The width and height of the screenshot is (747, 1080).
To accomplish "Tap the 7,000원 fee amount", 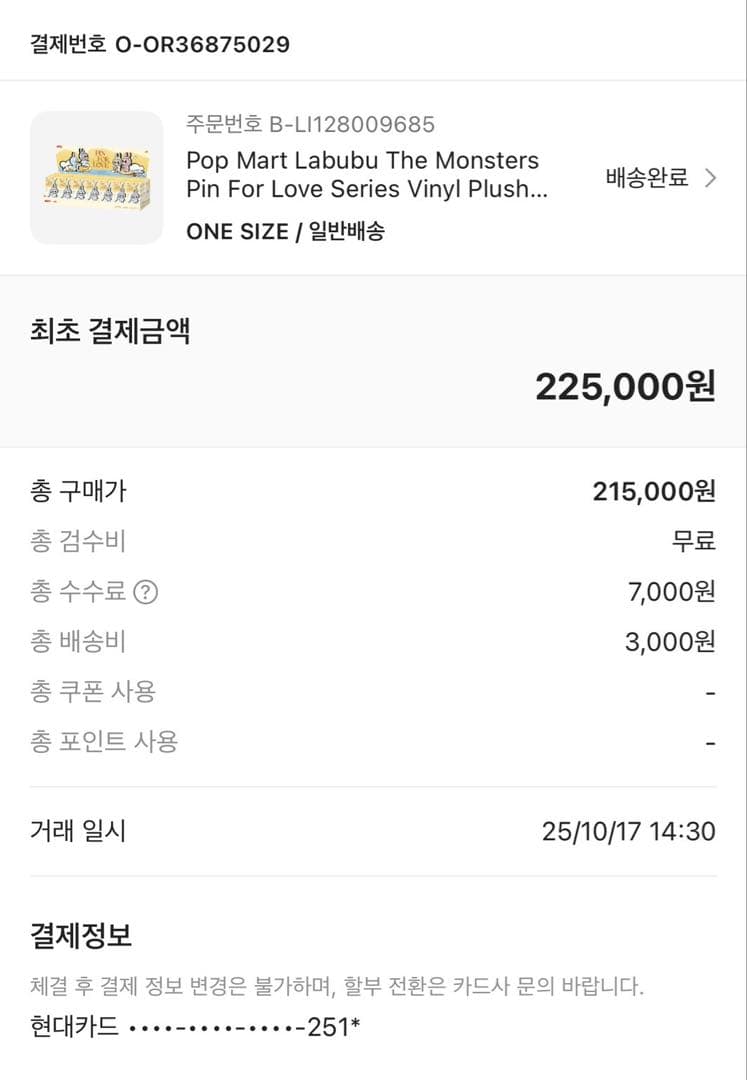I will [670, 591].
